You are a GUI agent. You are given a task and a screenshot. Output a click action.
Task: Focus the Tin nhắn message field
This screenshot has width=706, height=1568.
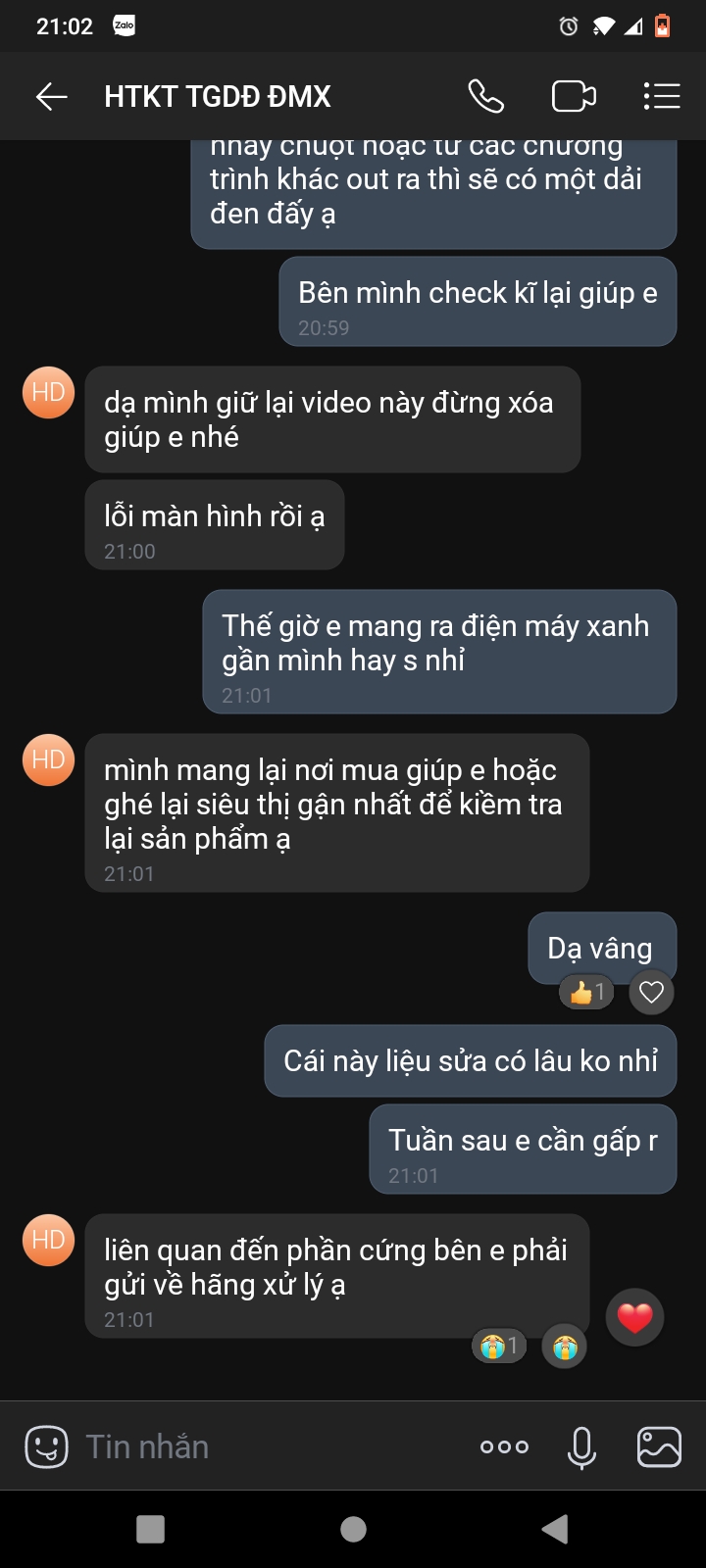(265, 1446)
